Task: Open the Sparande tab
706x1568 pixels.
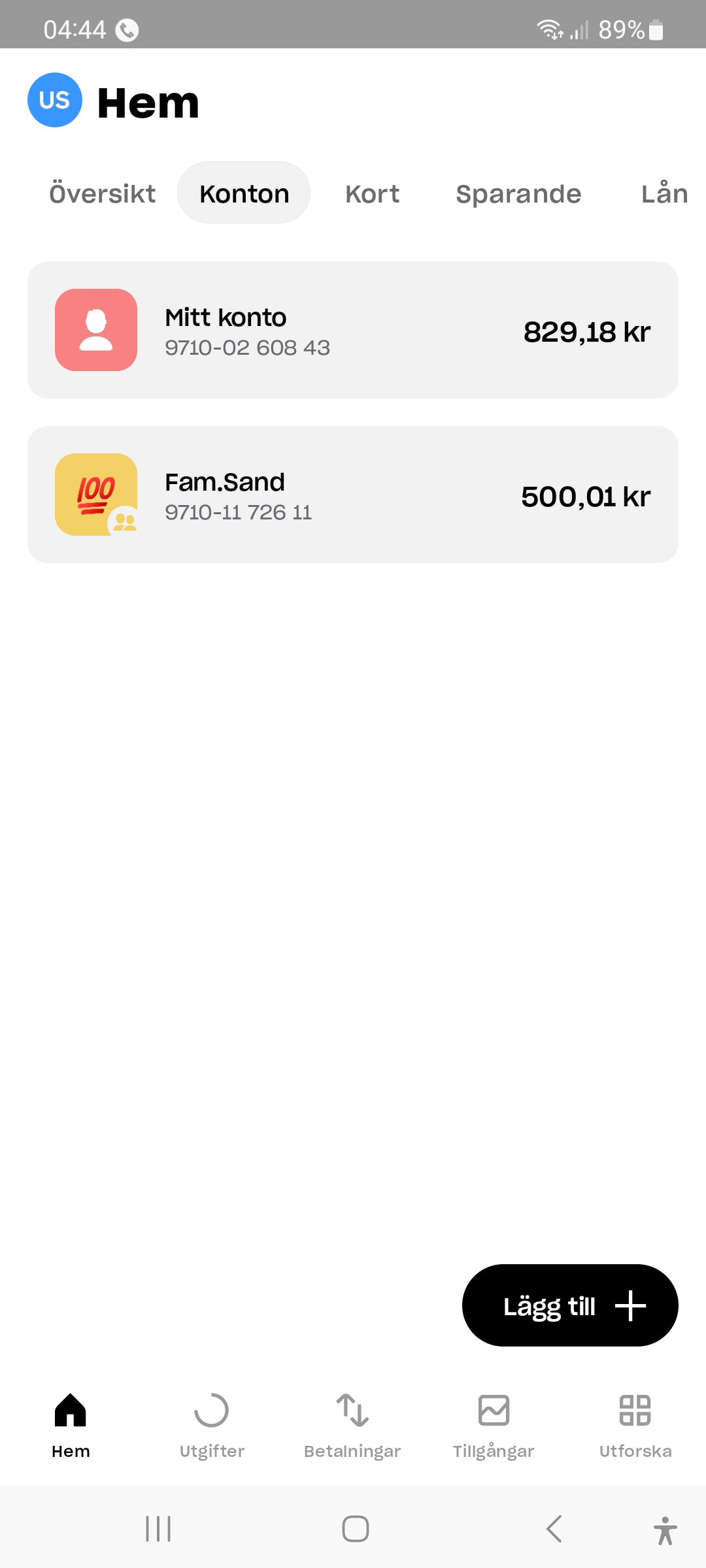Action: tap(518, 193)
